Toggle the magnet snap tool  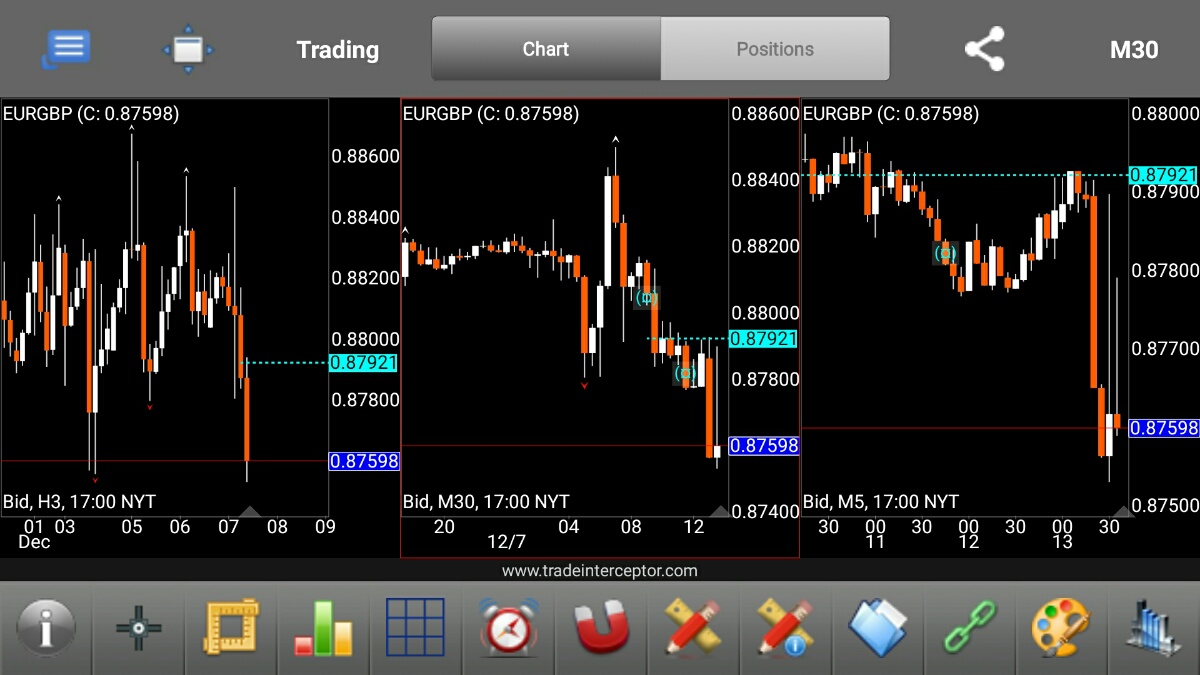click(x=600, y=629)
